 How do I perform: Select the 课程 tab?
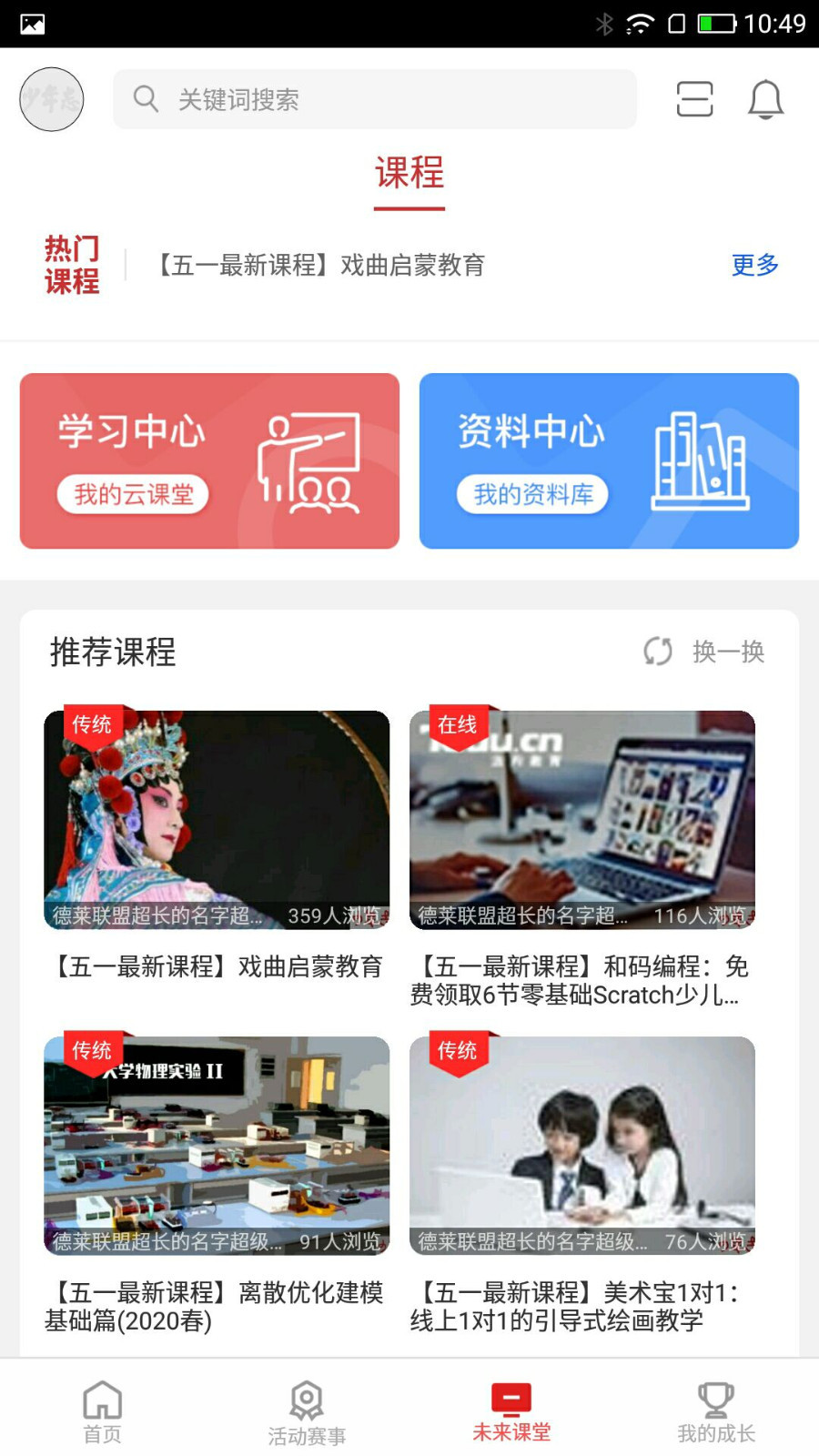409,174
